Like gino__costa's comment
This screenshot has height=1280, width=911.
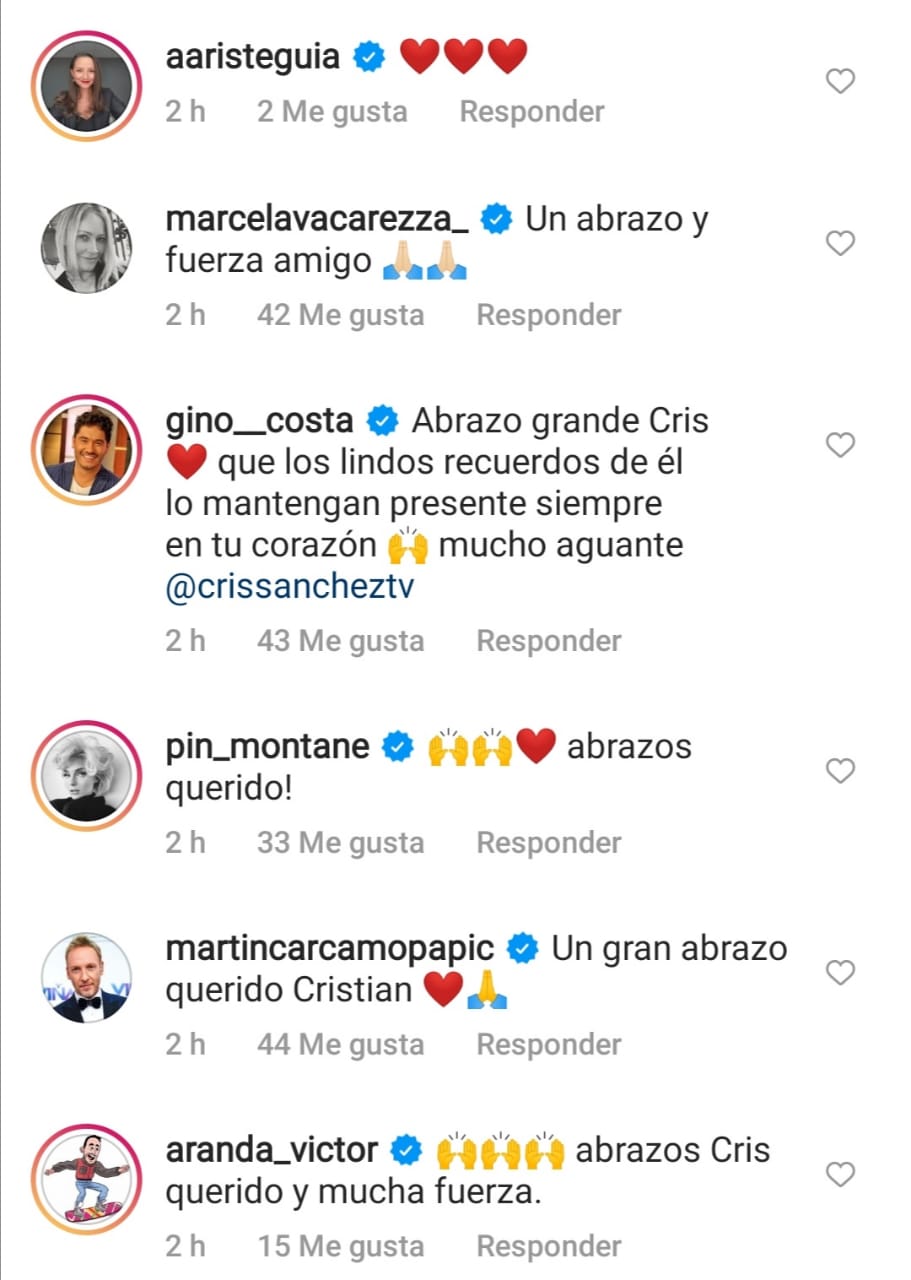(x=841, y=445)
